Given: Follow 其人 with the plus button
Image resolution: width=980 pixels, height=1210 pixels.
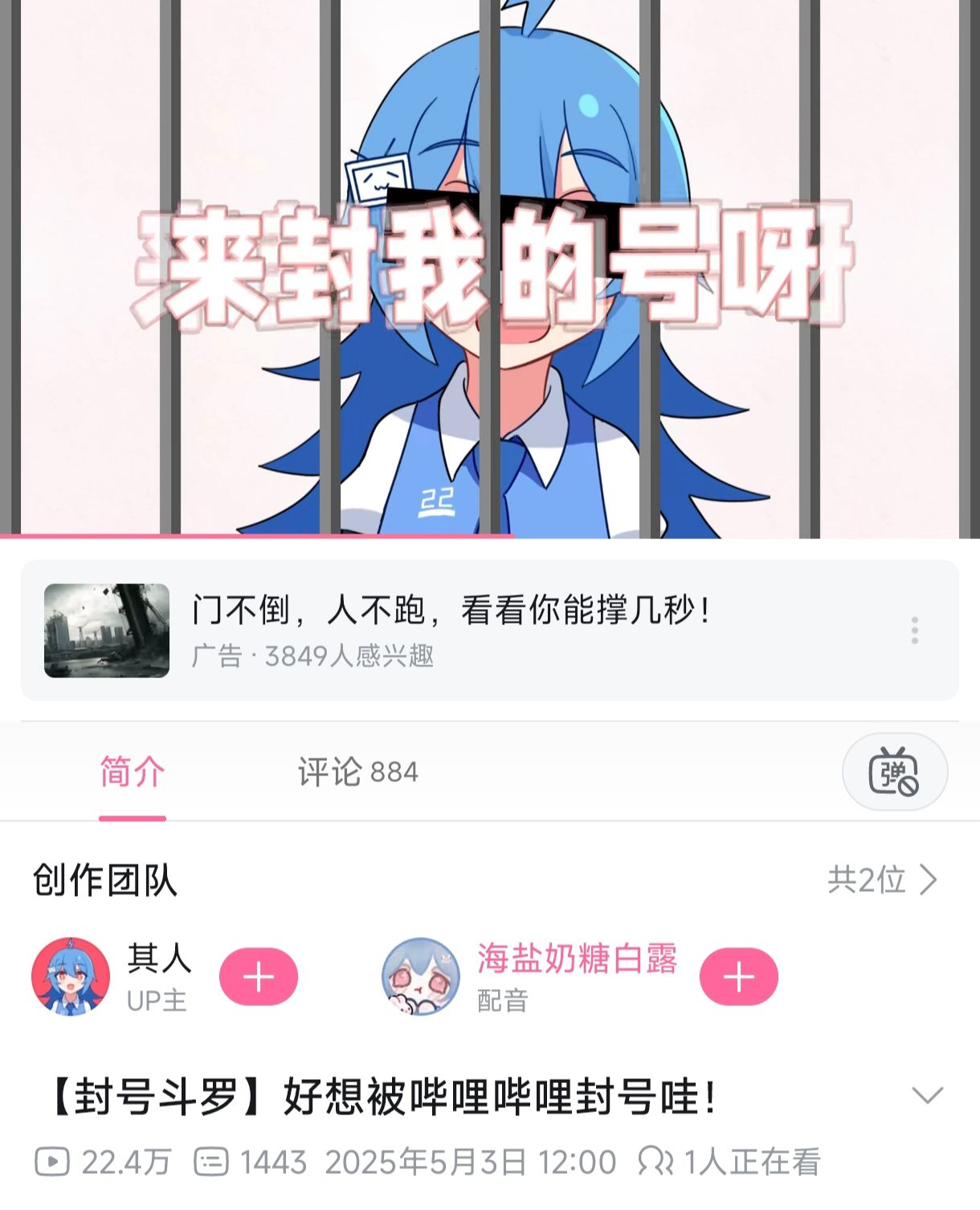Looking at the screenshot, I should (x=259, y=977).
